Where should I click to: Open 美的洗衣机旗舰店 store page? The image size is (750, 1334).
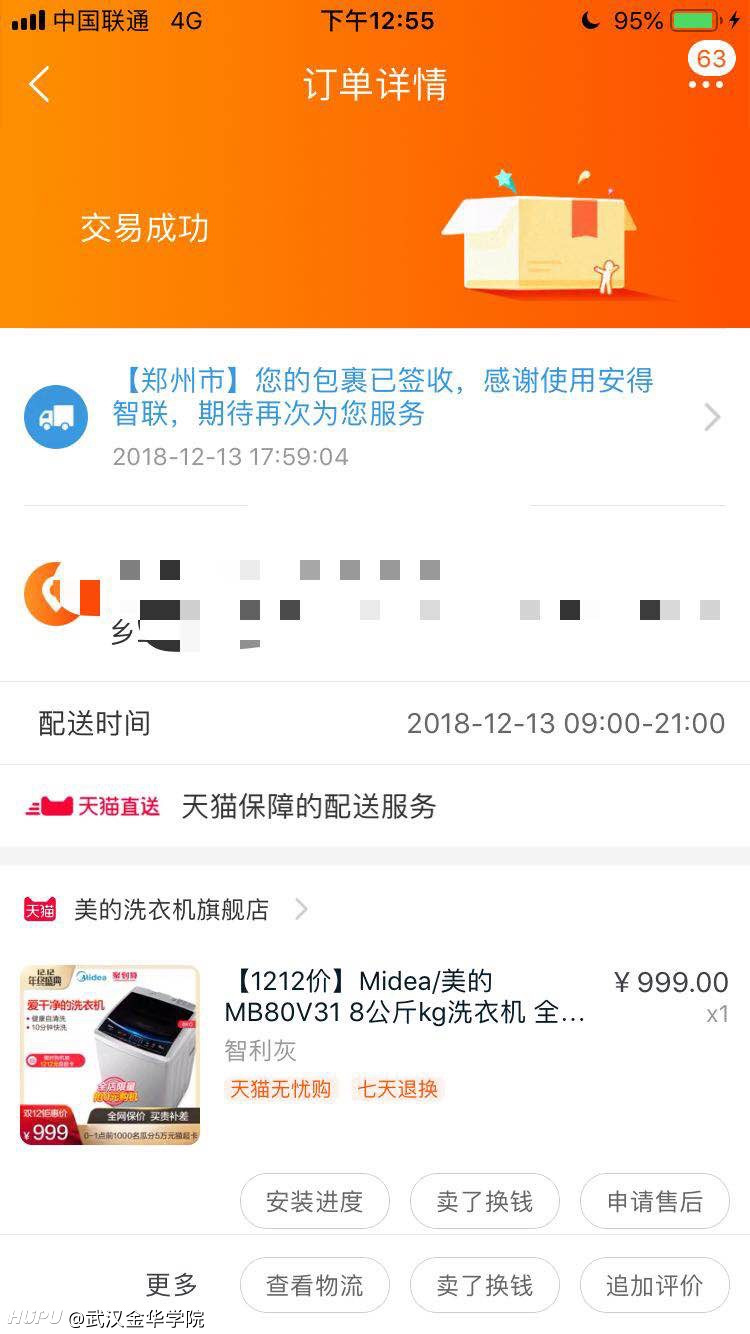click(171, 909)
